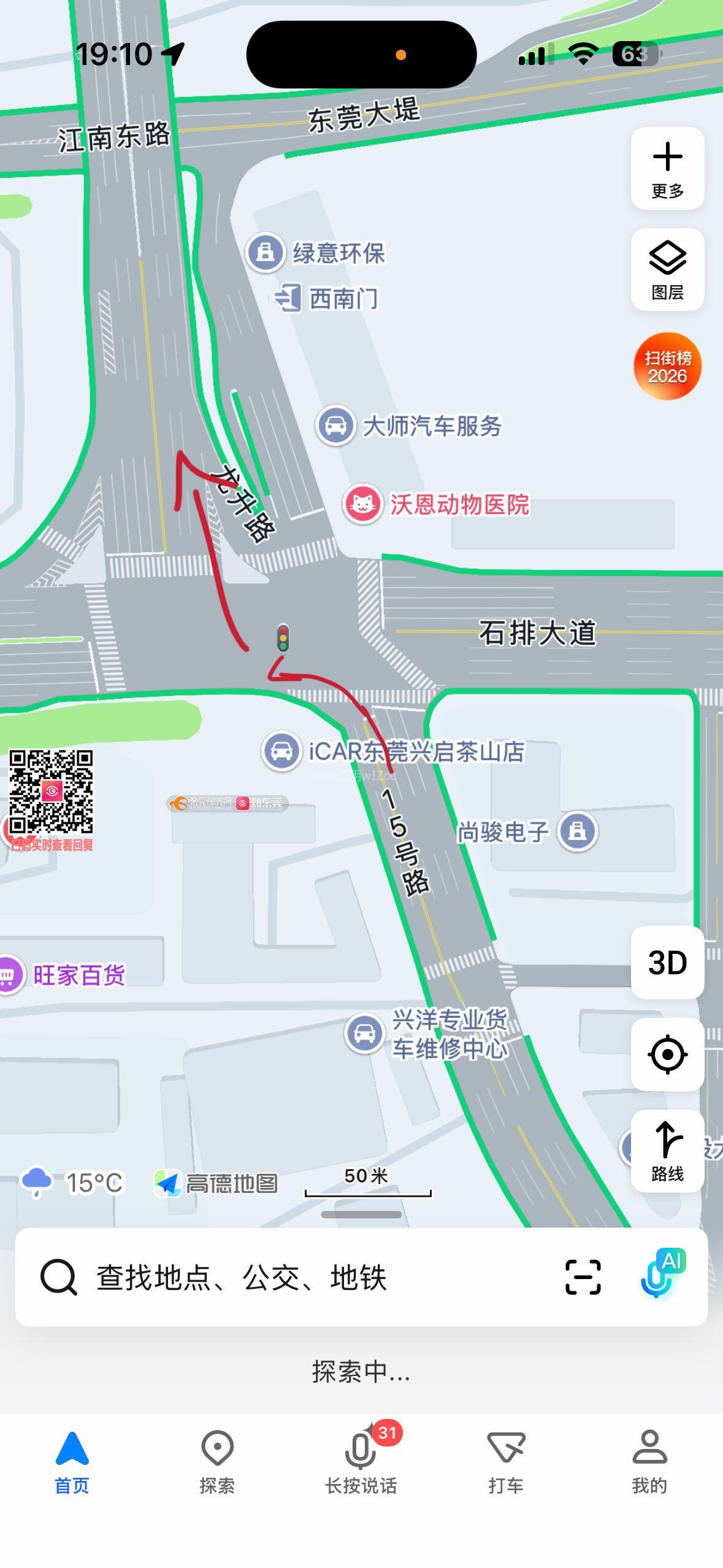
Task: Start AI voice search microphone
Action: (661, 1275)
